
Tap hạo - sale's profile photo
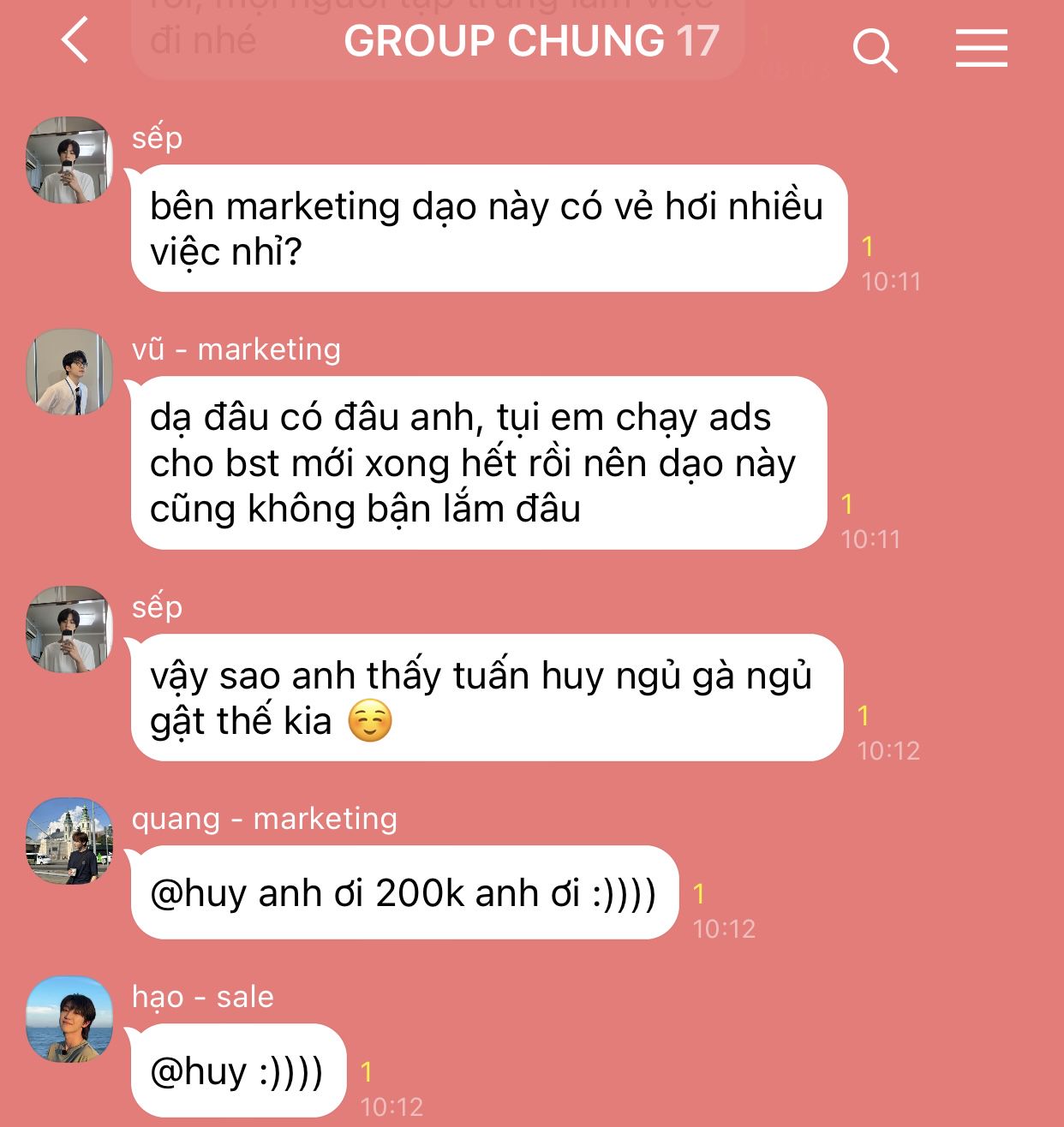pos(69,1019)
